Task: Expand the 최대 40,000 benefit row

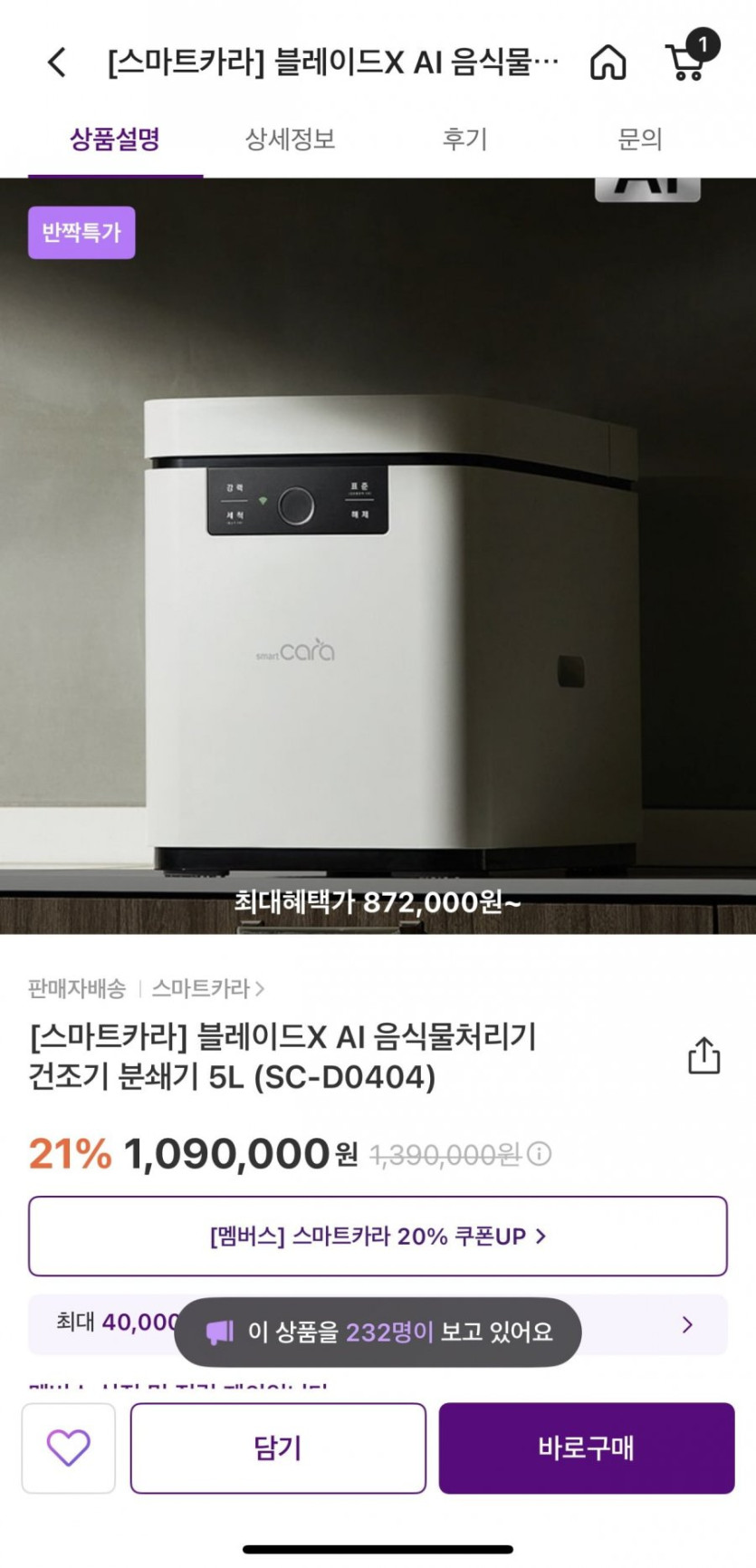Action: click(686, 1324)
